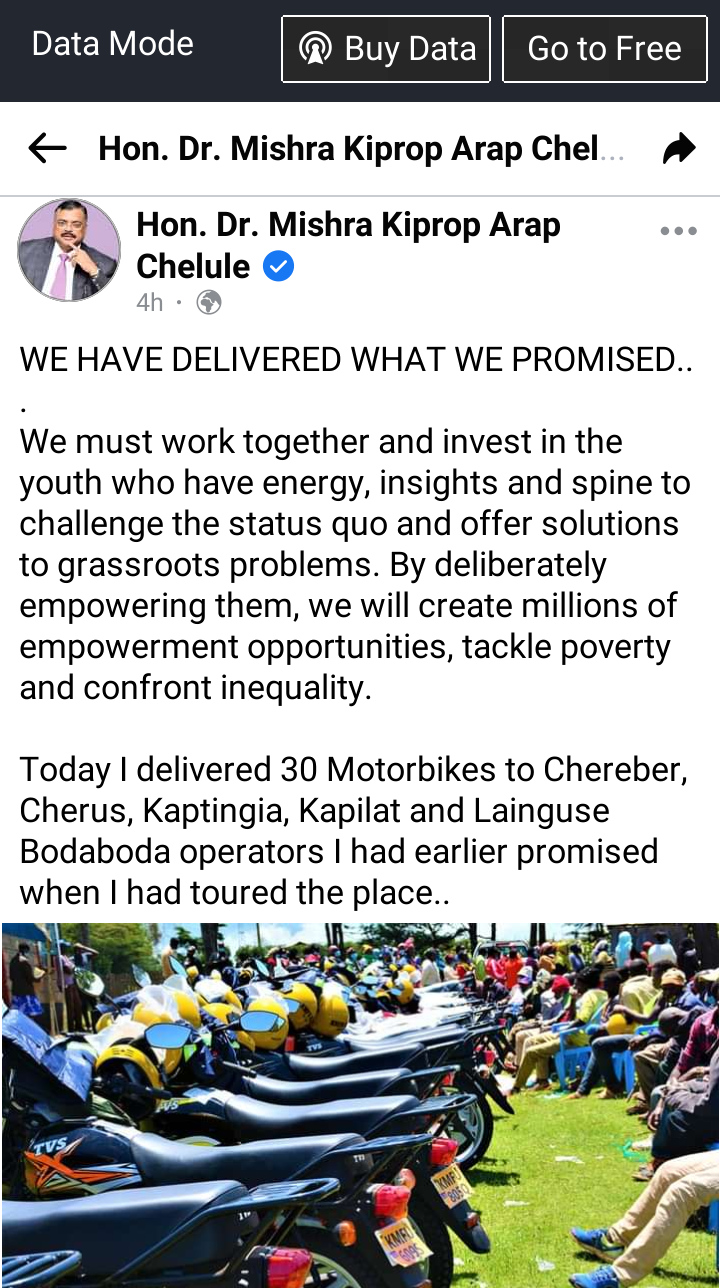
Task: Open the post's three-dot options menu
Action: 678,231
